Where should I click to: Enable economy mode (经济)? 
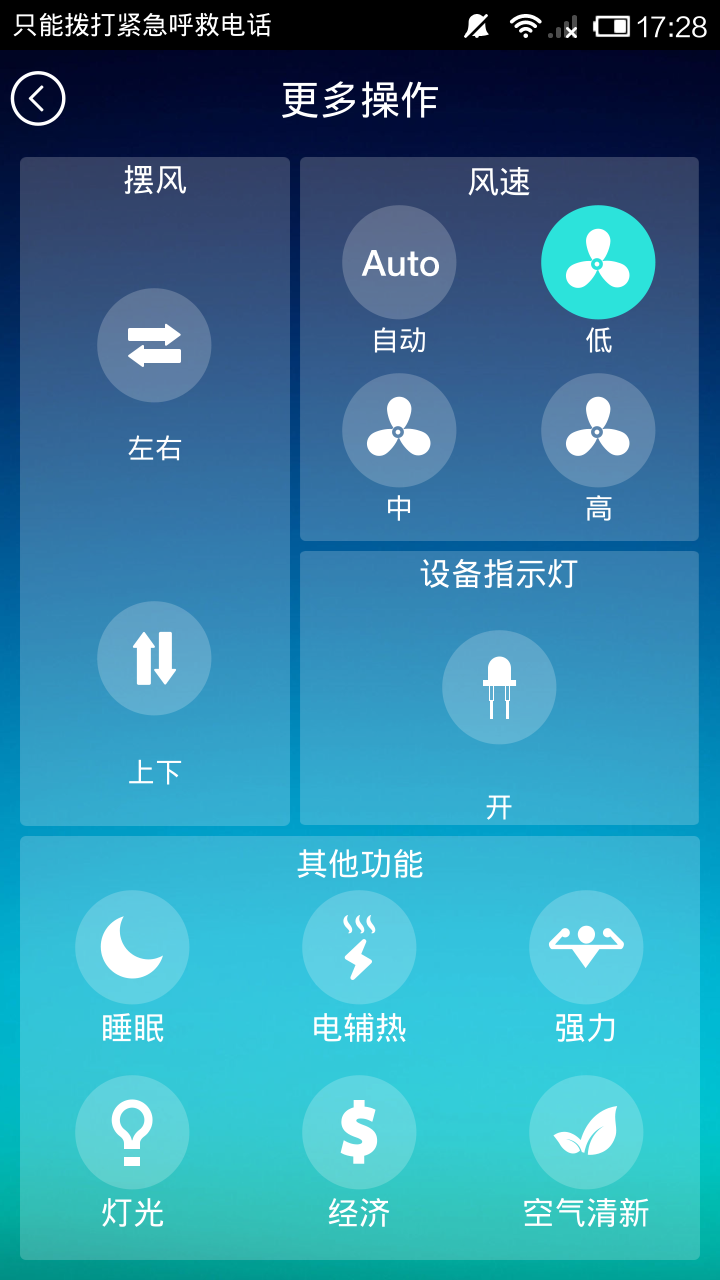tap(359, 1132)
